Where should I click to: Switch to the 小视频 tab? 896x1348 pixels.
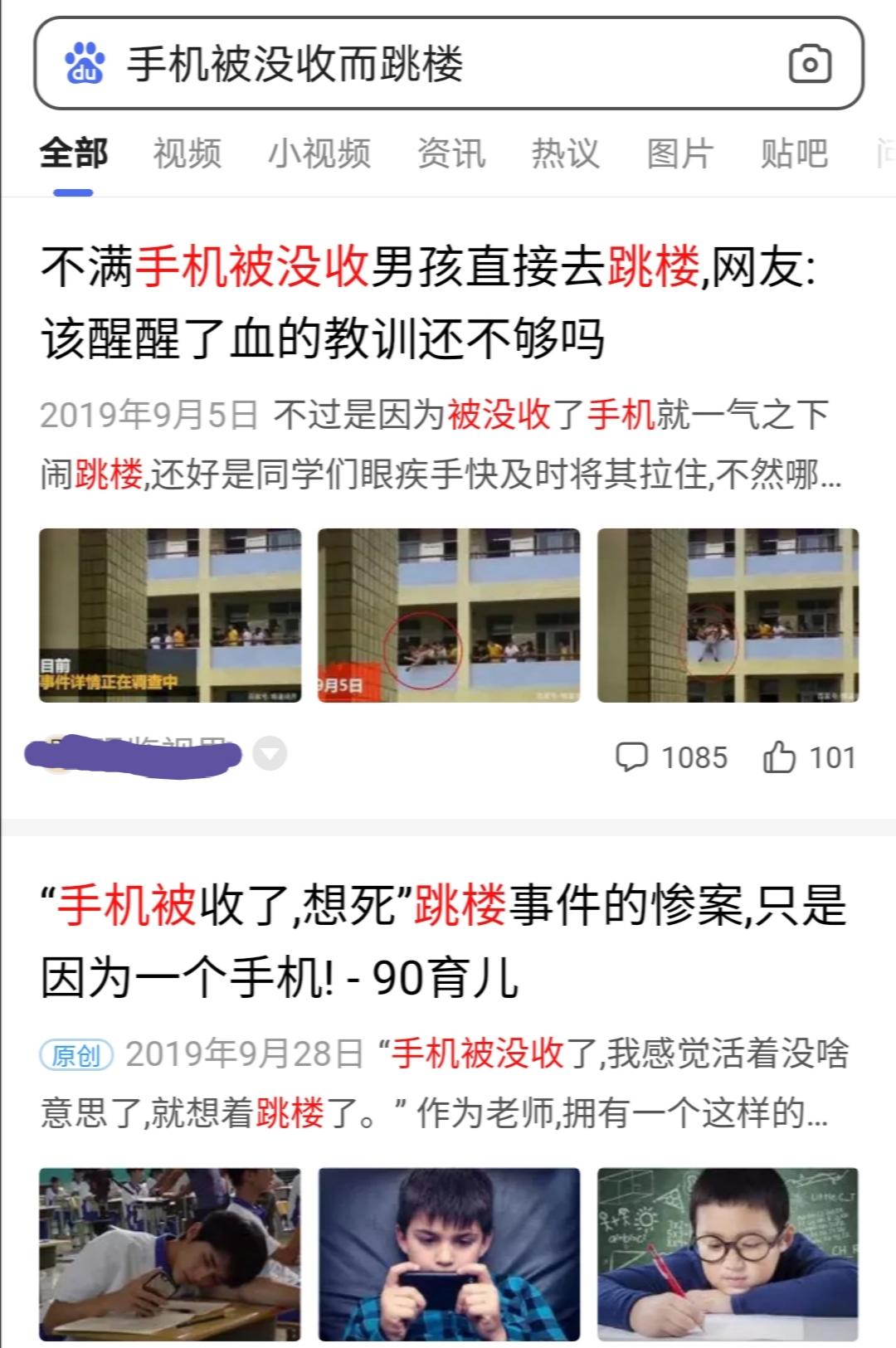(x=319, y=154)
